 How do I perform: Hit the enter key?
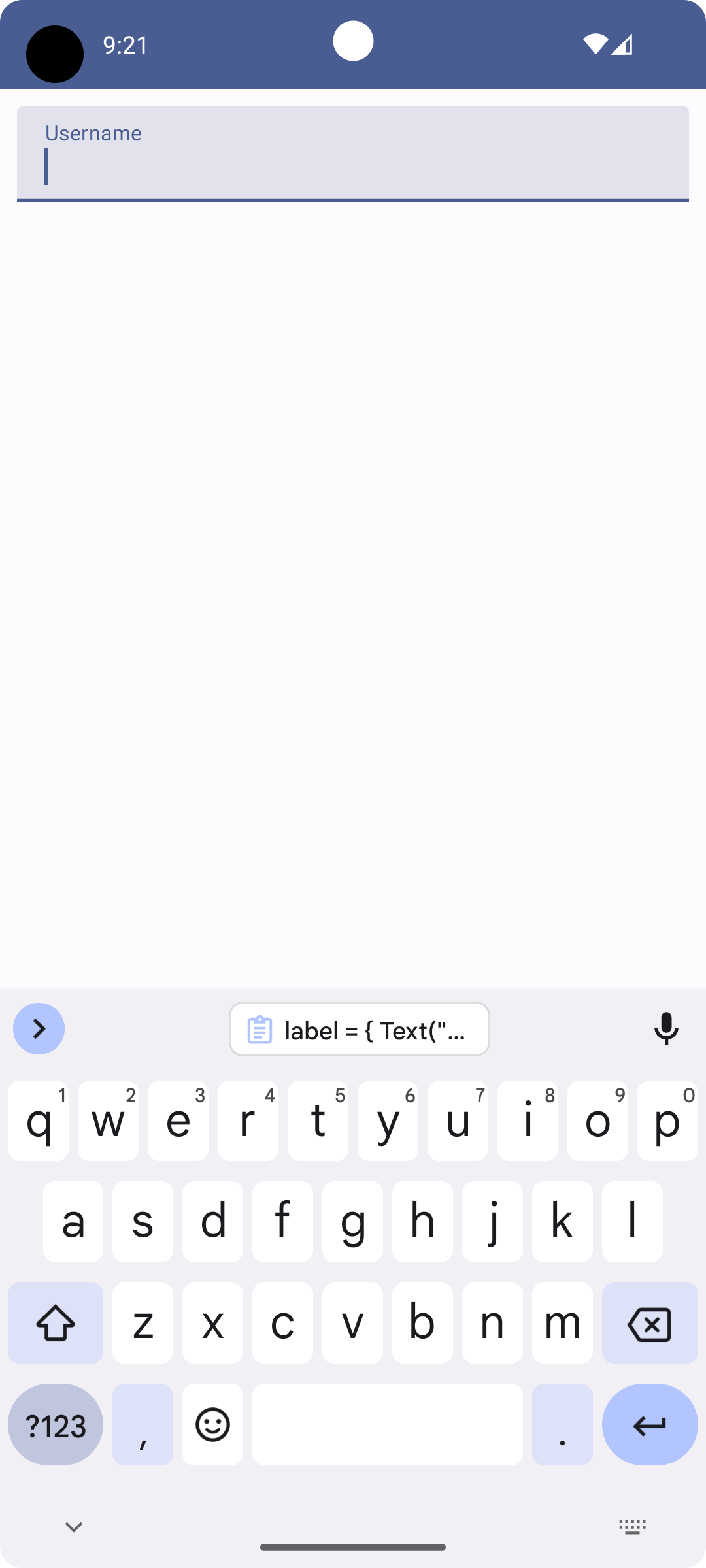(649, 1425)
